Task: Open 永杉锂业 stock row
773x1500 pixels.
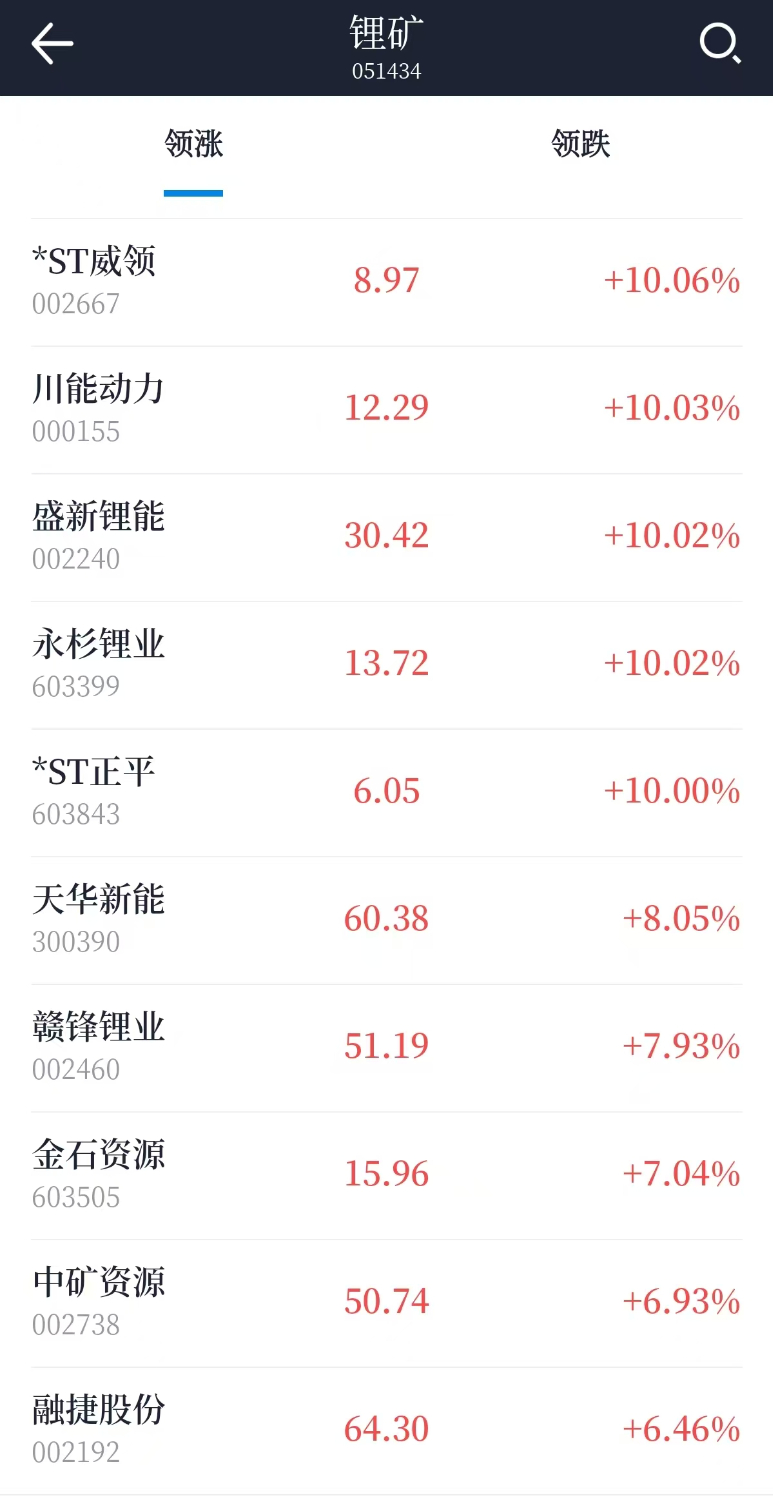Action: coord(387,666)
